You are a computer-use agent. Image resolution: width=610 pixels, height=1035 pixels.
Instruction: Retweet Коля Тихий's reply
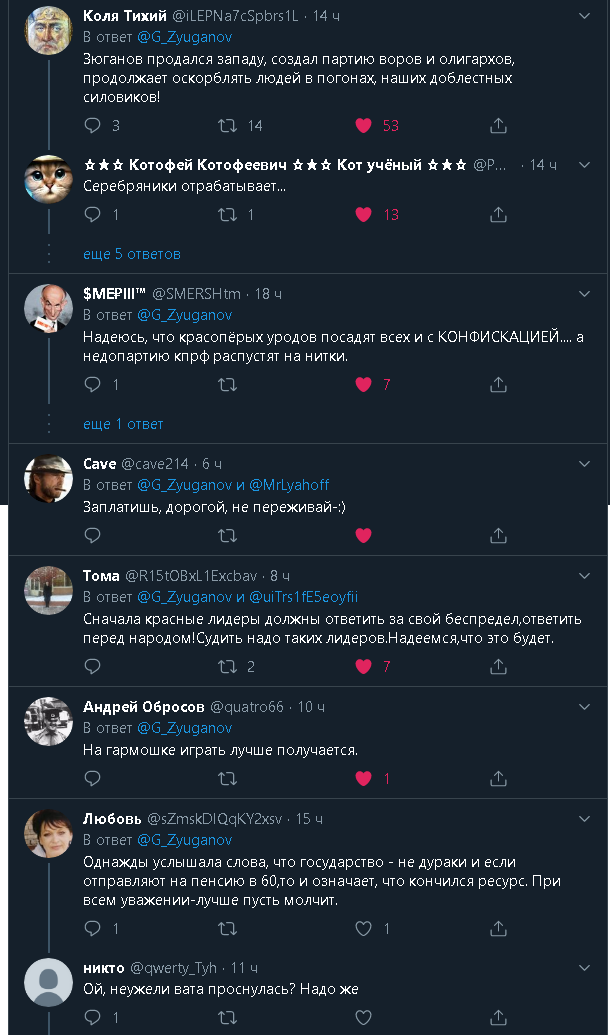pos(228,125)
